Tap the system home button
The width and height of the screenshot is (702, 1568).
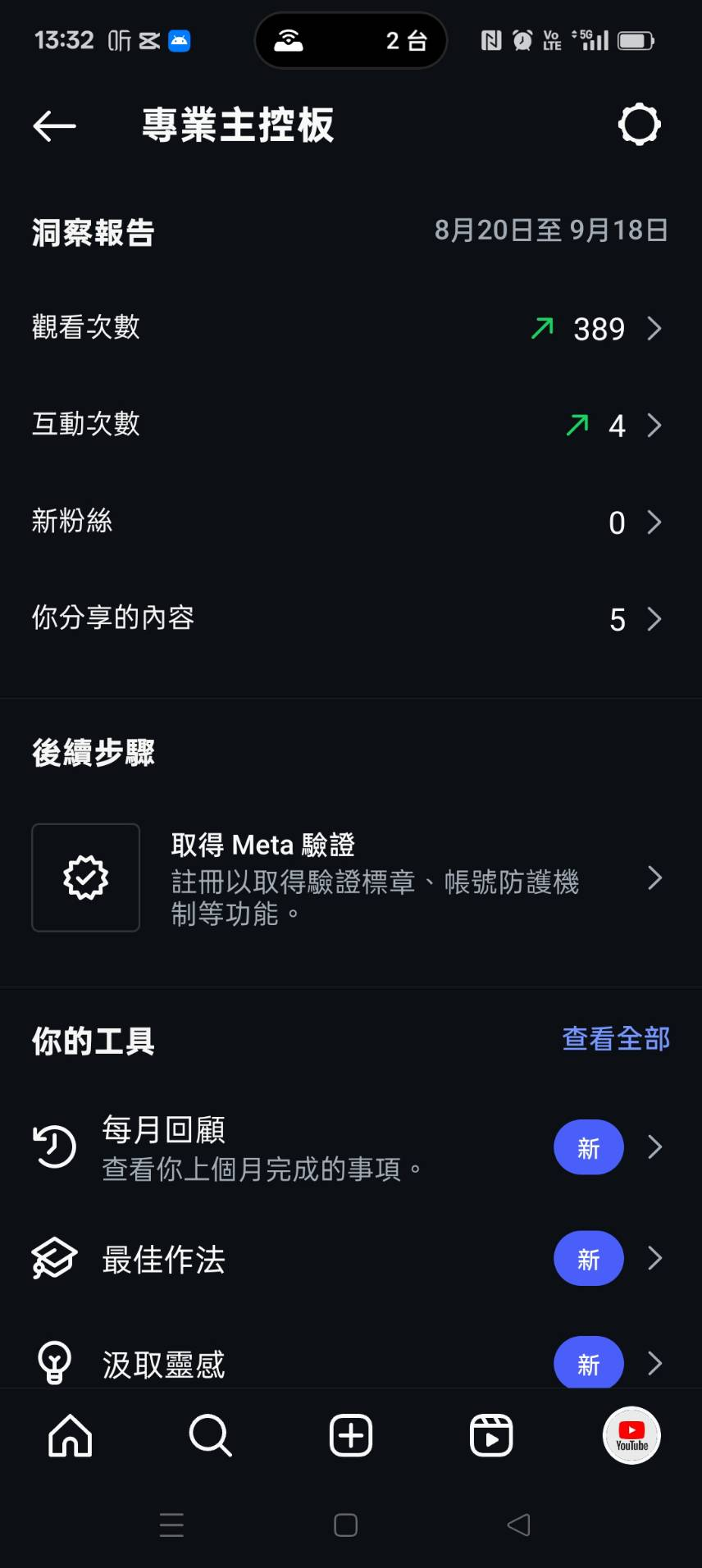(x=345, y=1525)
